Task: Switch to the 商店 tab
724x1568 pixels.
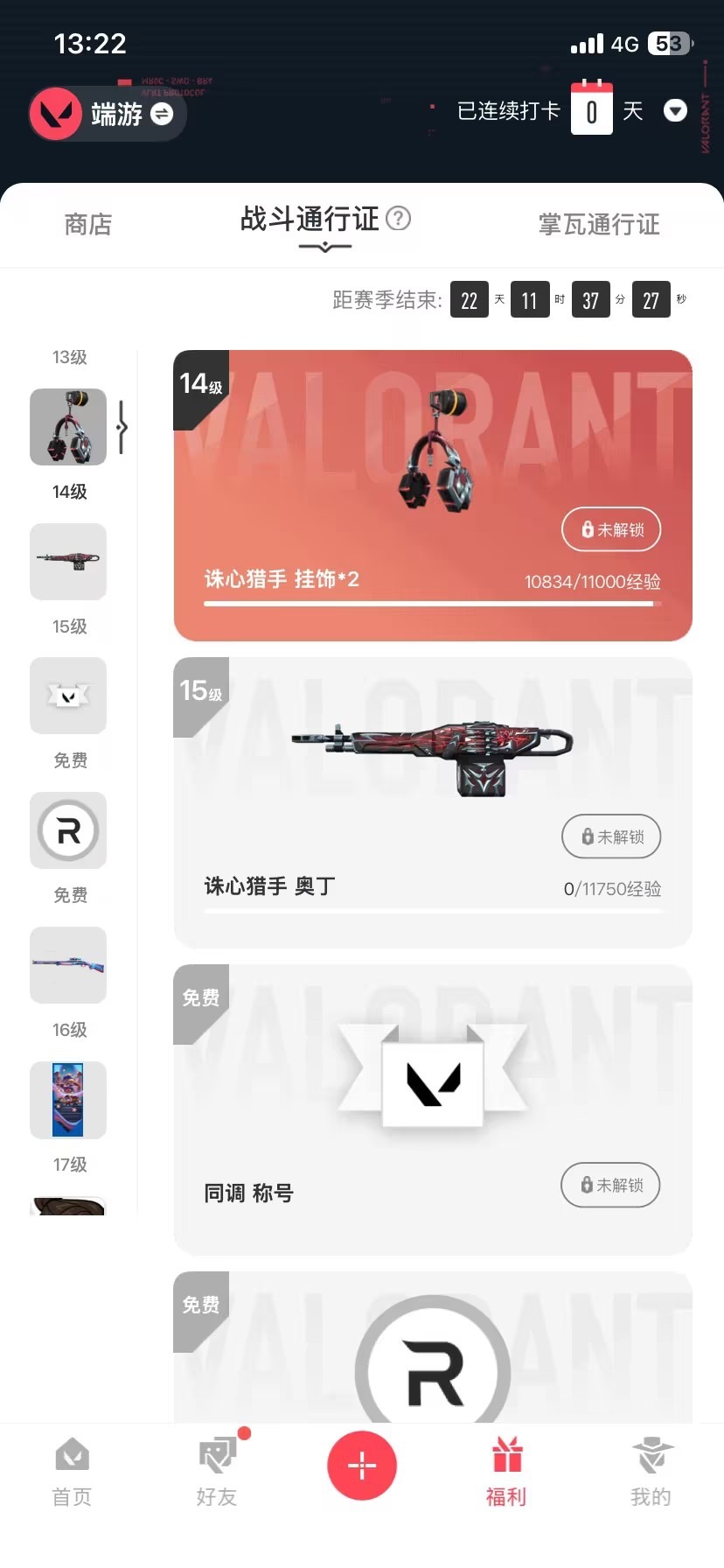Action: (87, 225)
